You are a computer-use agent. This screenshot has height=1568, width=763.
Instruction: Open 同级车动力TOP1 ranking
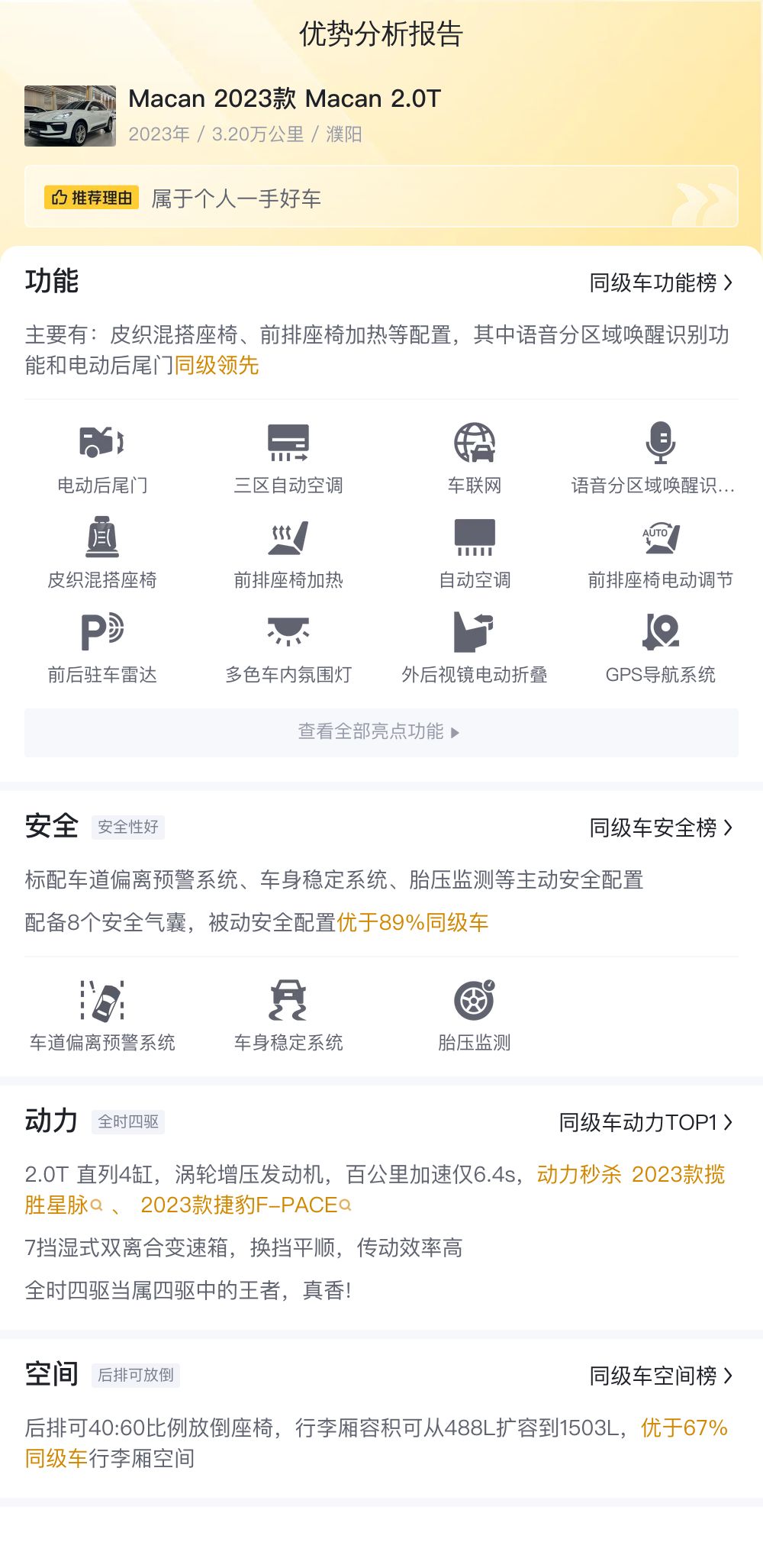point(645,1122)
